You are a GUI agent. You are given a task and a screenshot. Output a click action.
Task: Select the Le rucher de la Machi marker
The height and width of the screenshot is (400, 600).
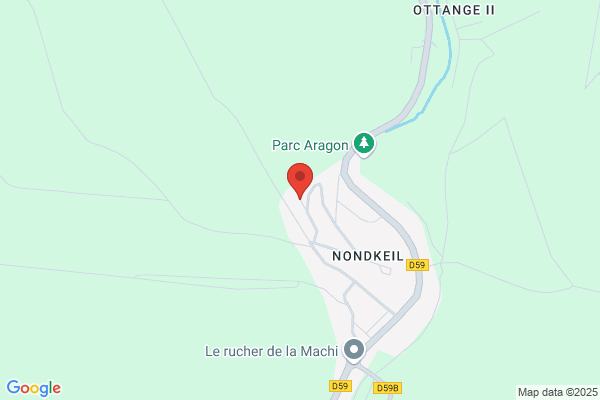(x=354, y=351)
